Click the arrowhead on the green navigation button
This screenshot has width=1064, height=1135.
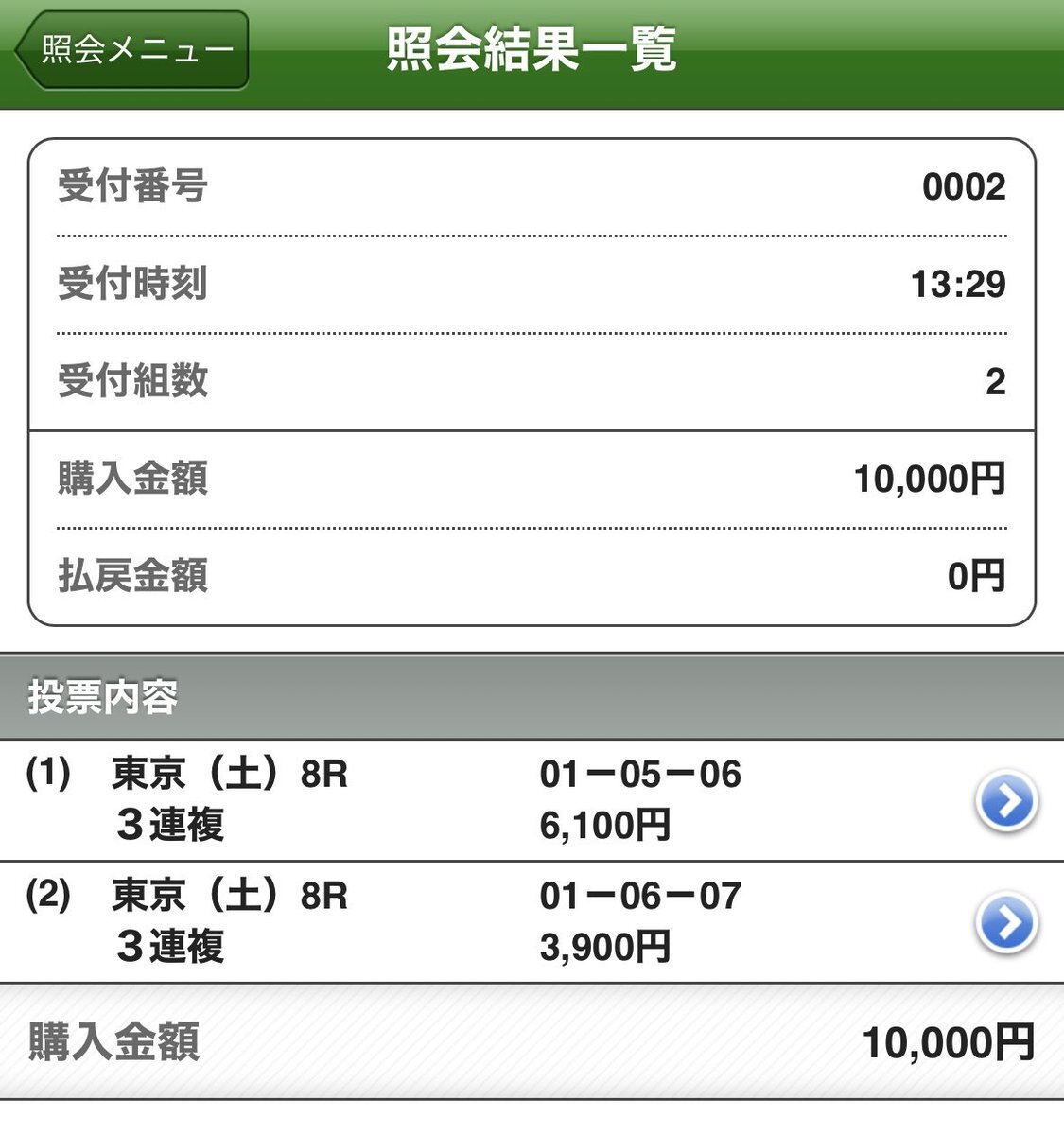click(x=21, y=50)
